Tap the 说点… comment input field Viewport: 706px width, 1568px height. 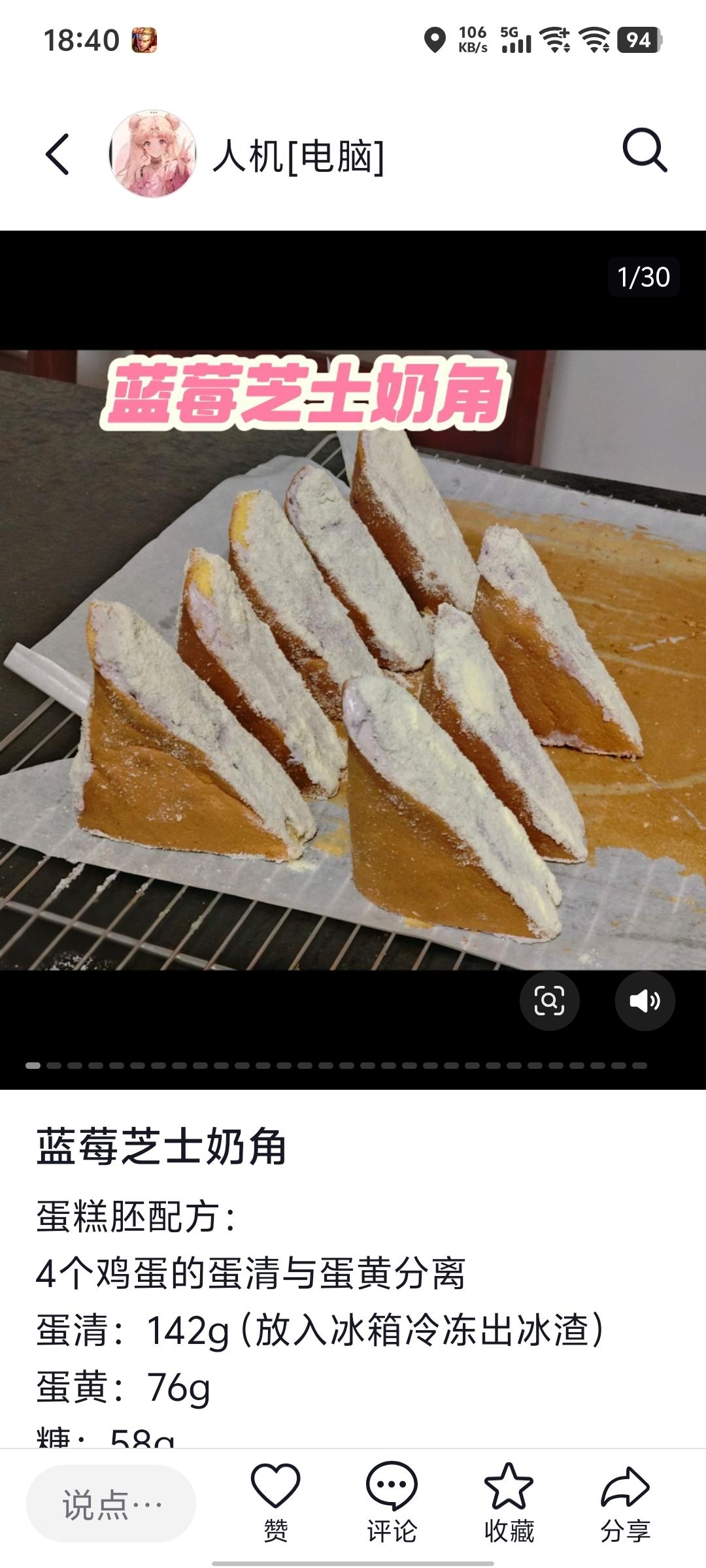[x=111, y=1504]
